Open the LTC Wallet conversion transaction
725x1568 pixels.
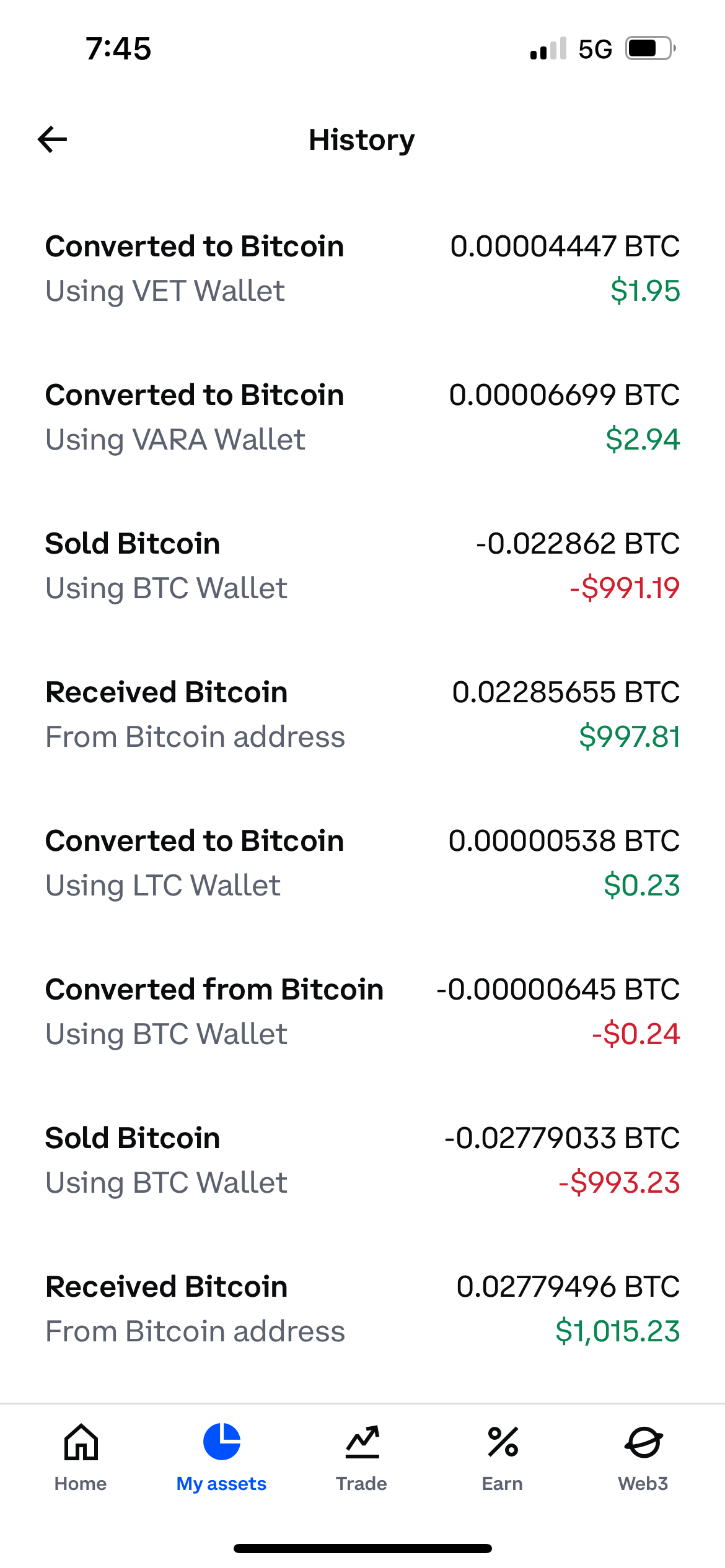coord(362,863)
